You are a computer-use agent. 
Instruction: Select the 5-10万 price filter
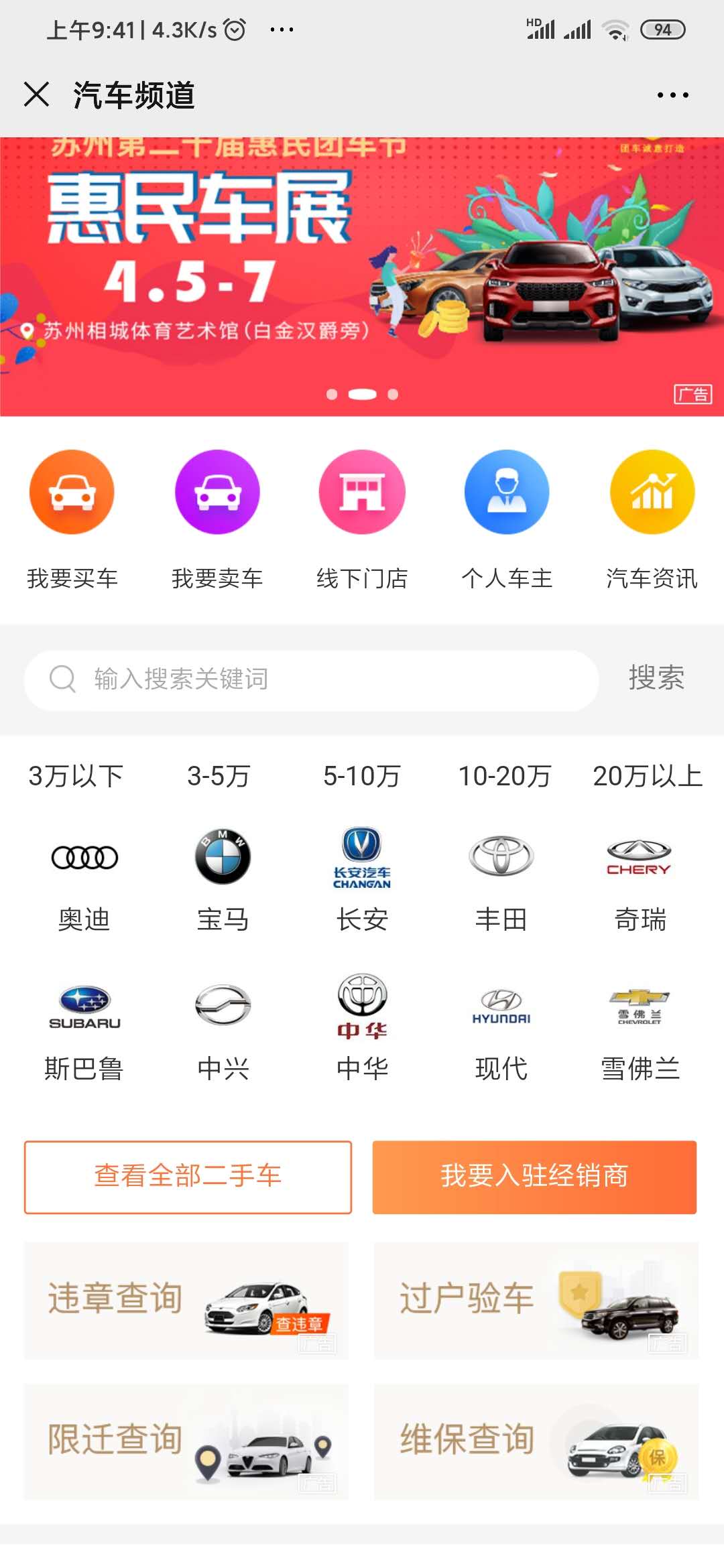tap(362, 776)
